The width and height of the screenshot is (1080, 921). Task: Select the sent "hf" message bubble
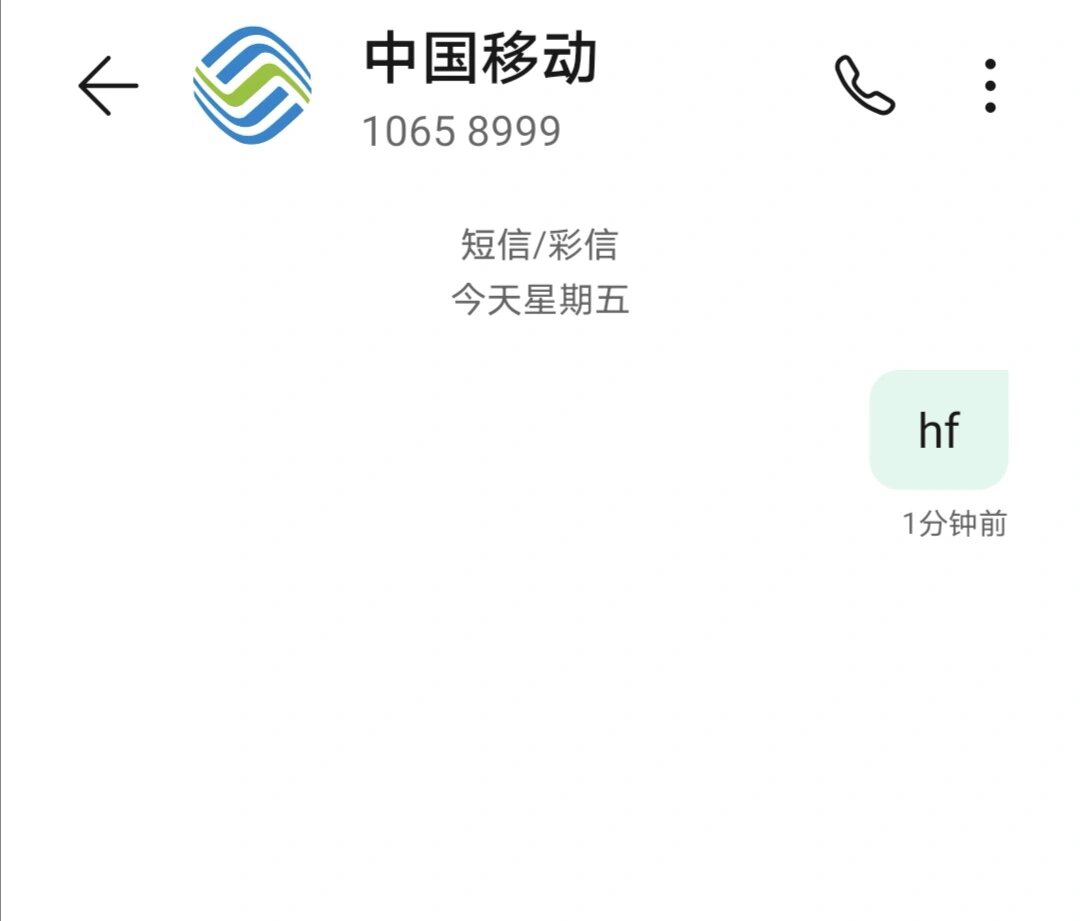[938, 430]
